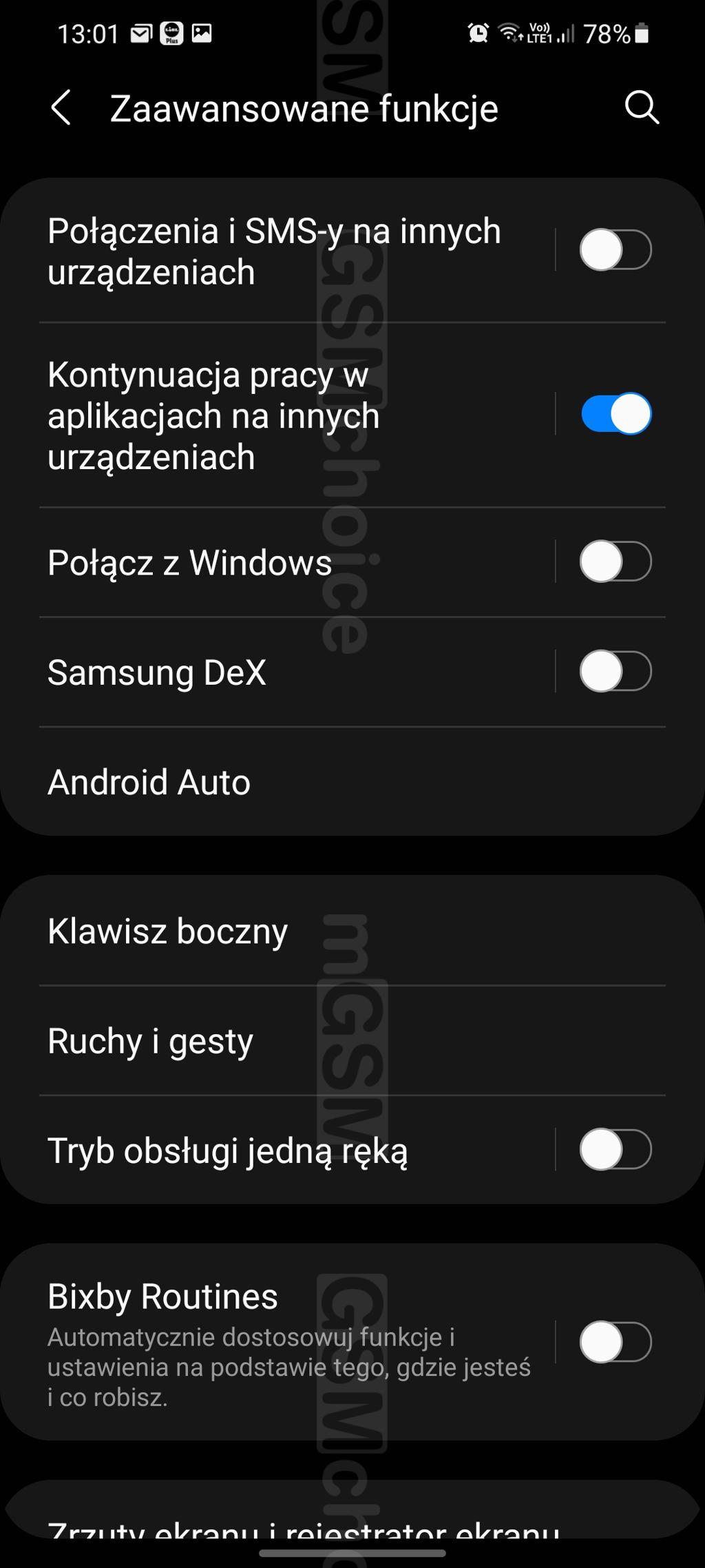Toggle the Połącz z Windows switch
This screenshot has height=1568, width=705.
click(x=615, y=561)
